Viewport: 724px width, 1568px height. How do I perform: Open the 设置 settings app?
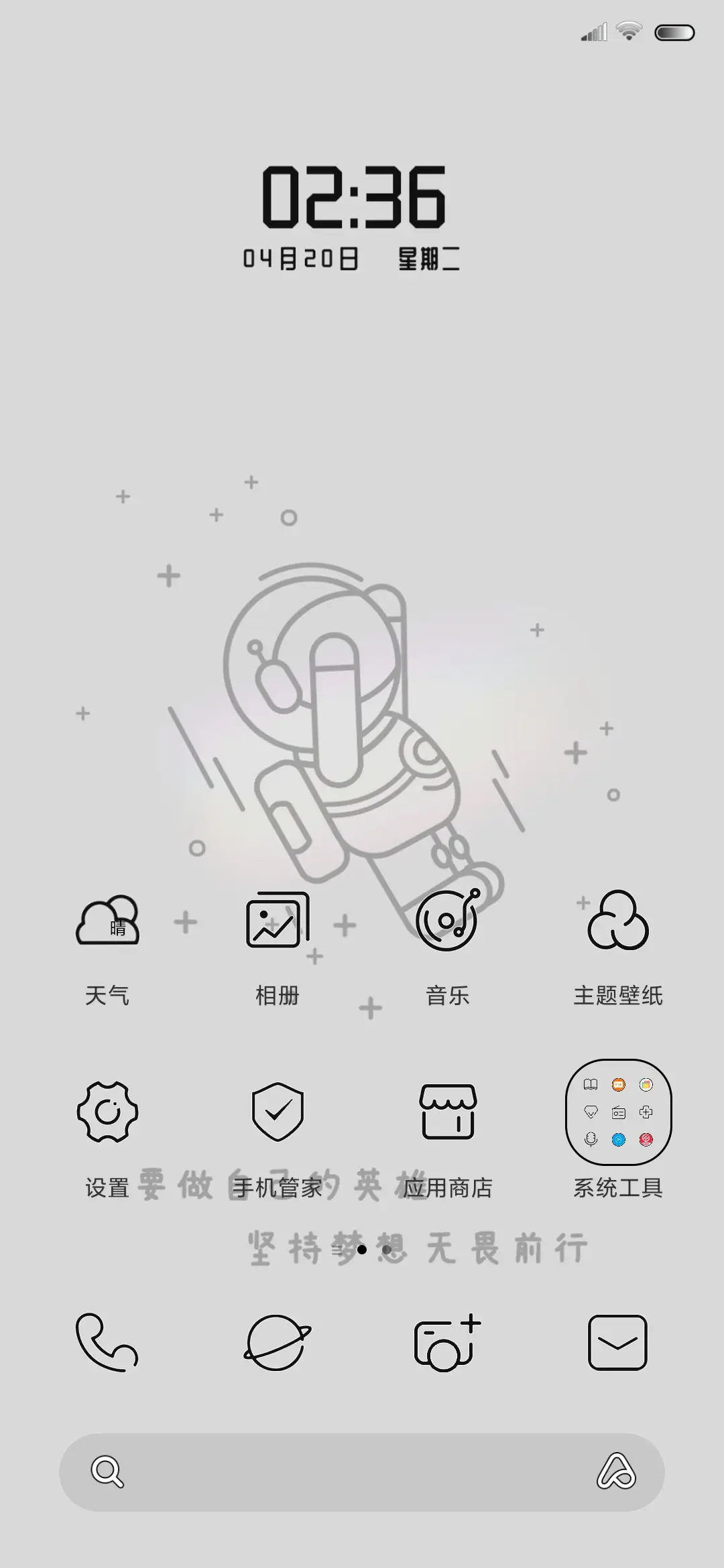109,1110
